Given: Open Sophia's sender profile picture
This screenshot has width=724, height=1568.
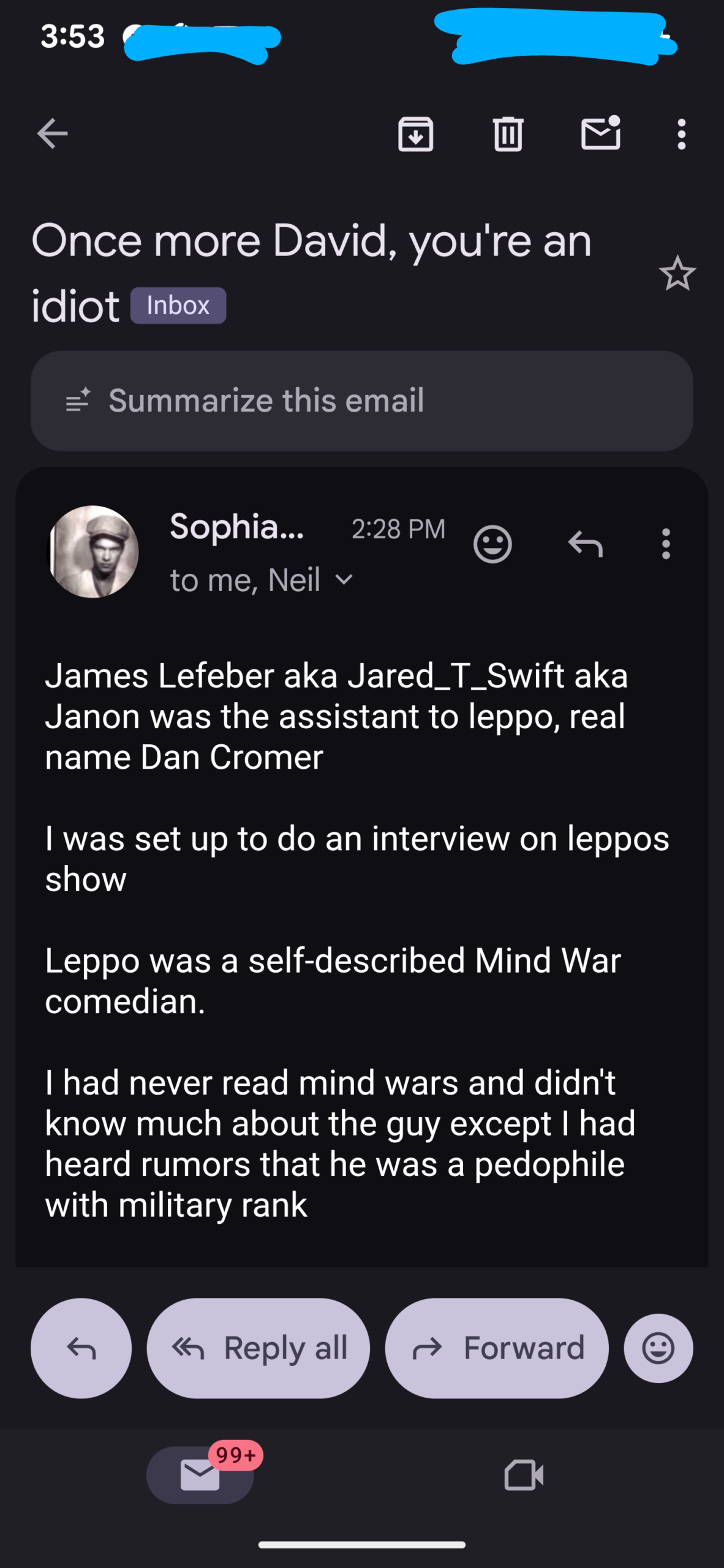Looking at the screenshot, I should pyautogui.click(x=93, y=551).
